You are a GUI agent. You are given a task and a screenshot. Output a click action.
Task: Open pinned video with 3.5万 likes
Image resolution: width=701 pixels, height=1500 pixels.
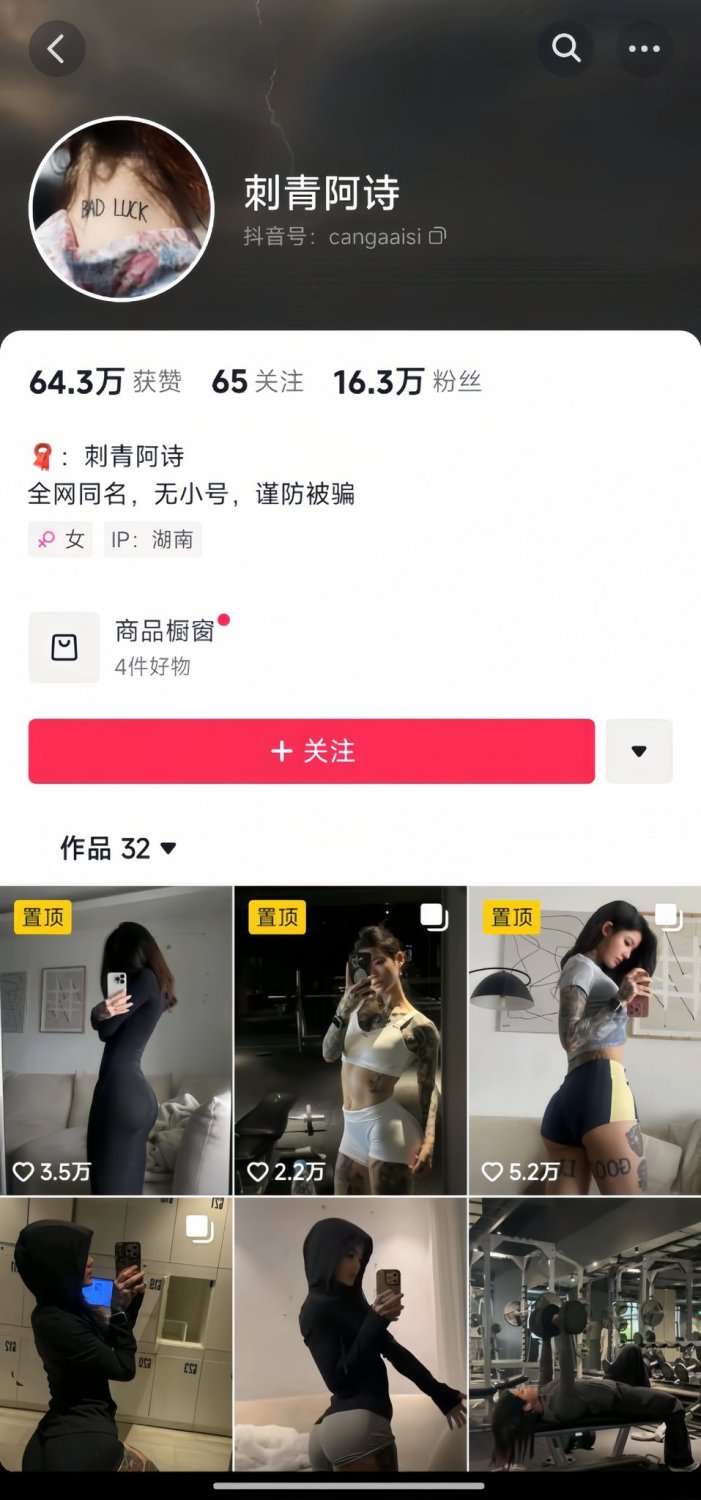point(116,1040)
